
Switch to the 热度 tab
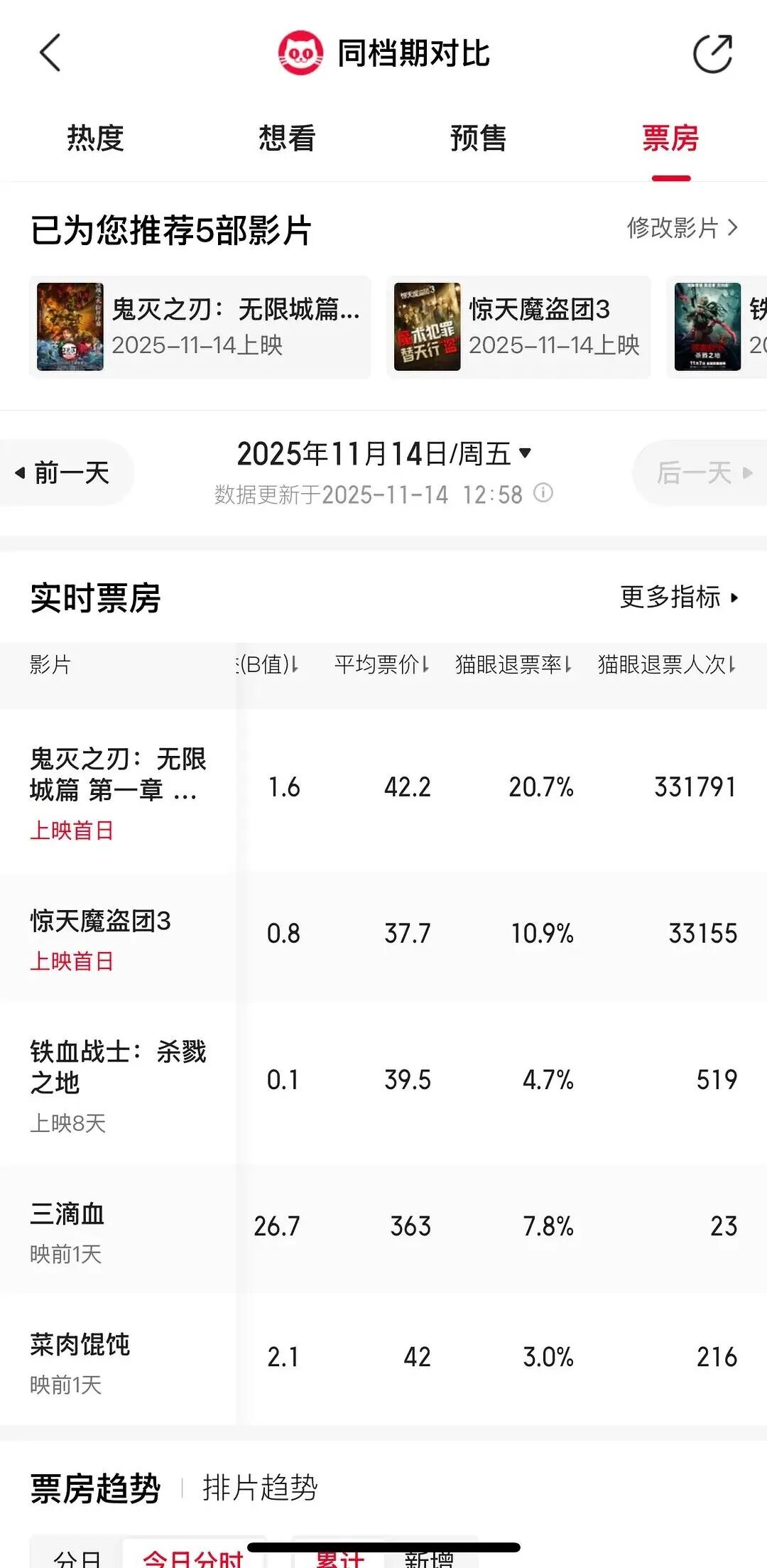[95, 138]
